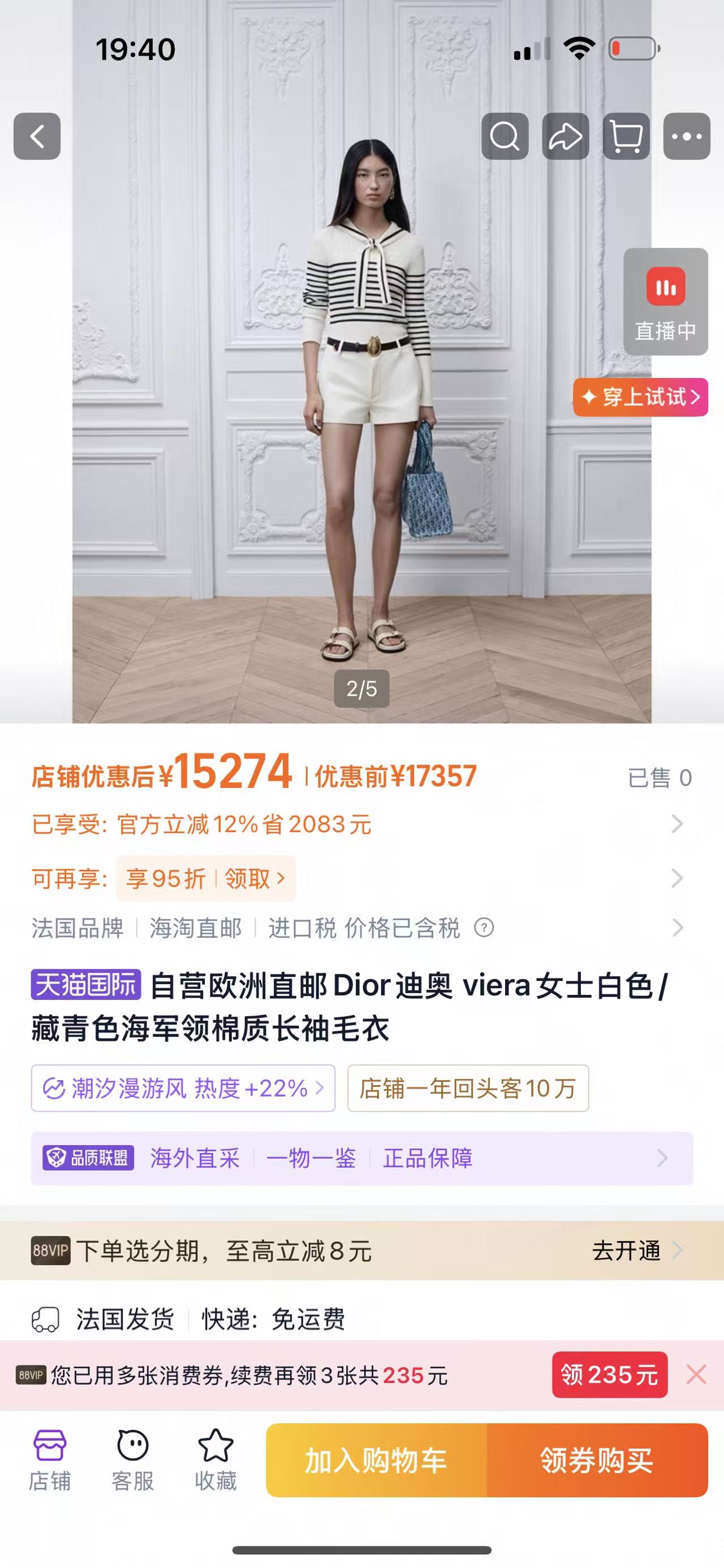Open the shopping cart icon
Viewport: 724px width, 1568px height.
tap(626, 136)
